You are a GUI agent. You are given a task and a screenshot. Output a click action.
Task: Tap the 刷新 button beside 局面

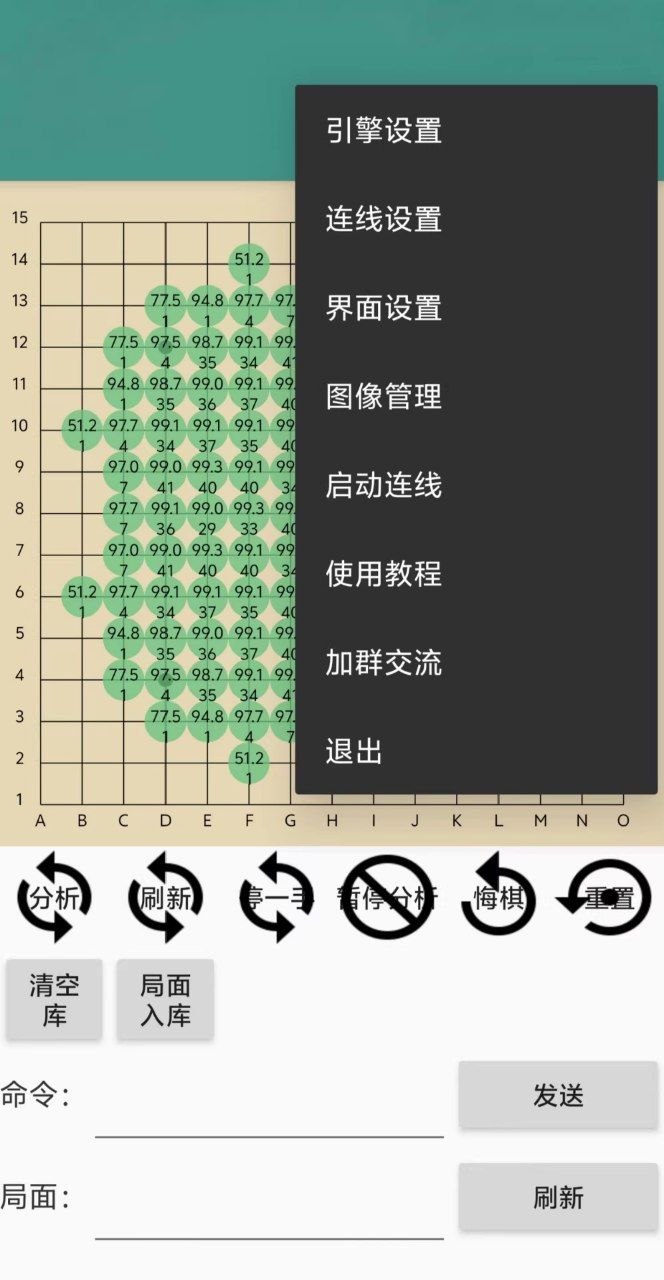(558, 1197)
